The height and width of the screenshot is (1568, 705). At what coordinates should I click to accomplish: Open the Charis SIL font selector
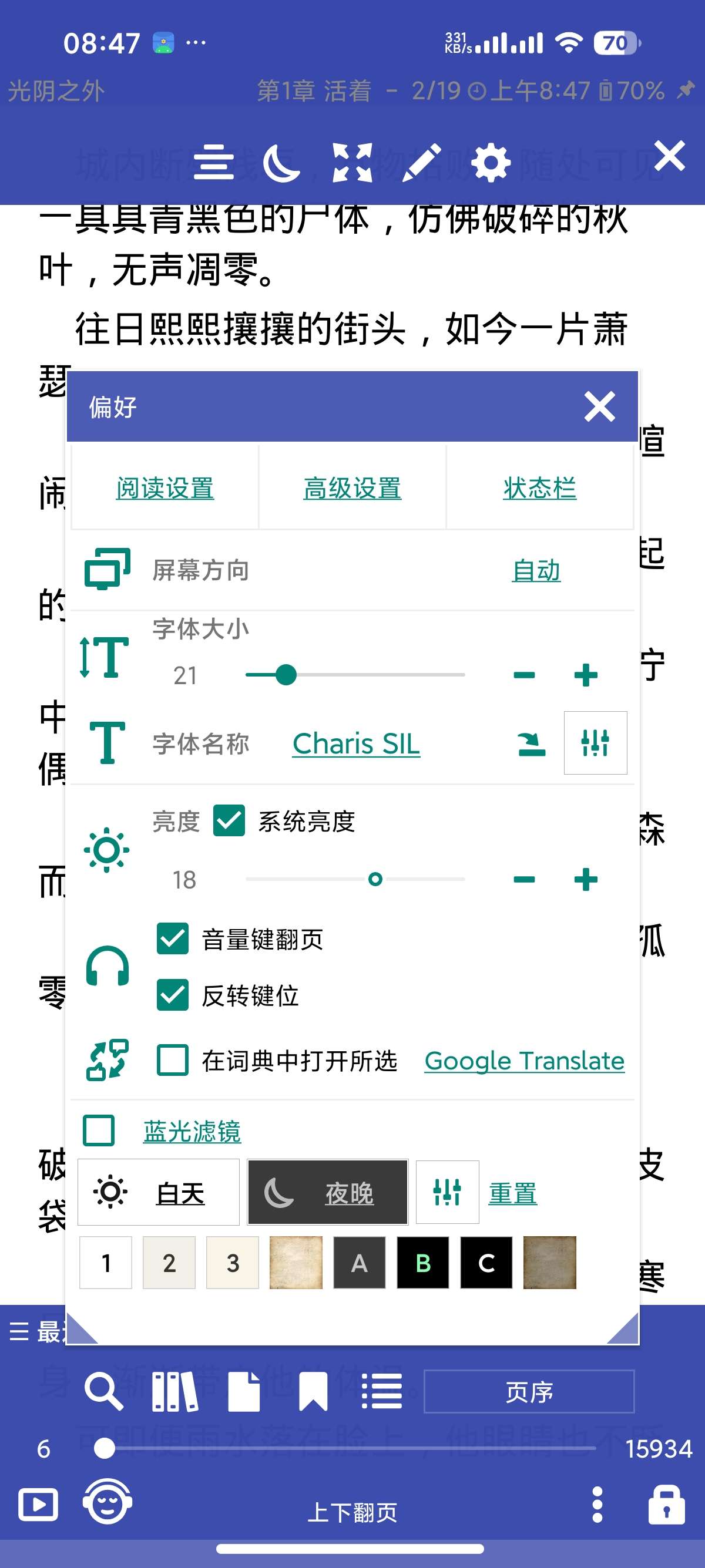click(x=355, y=744)
